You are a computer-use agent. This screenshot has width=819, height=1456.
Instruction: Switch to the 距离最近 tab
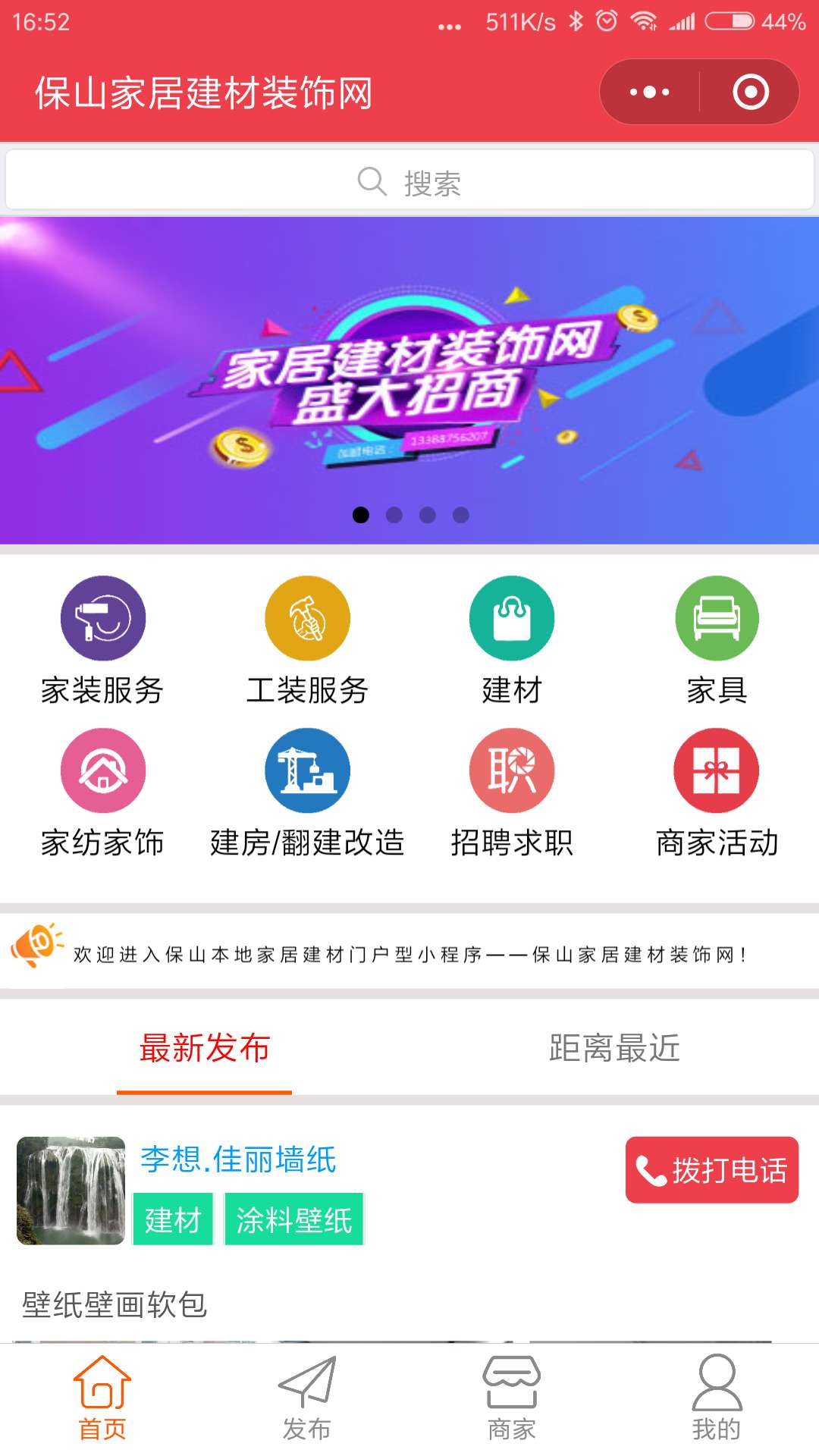(x=614, y=1048)
